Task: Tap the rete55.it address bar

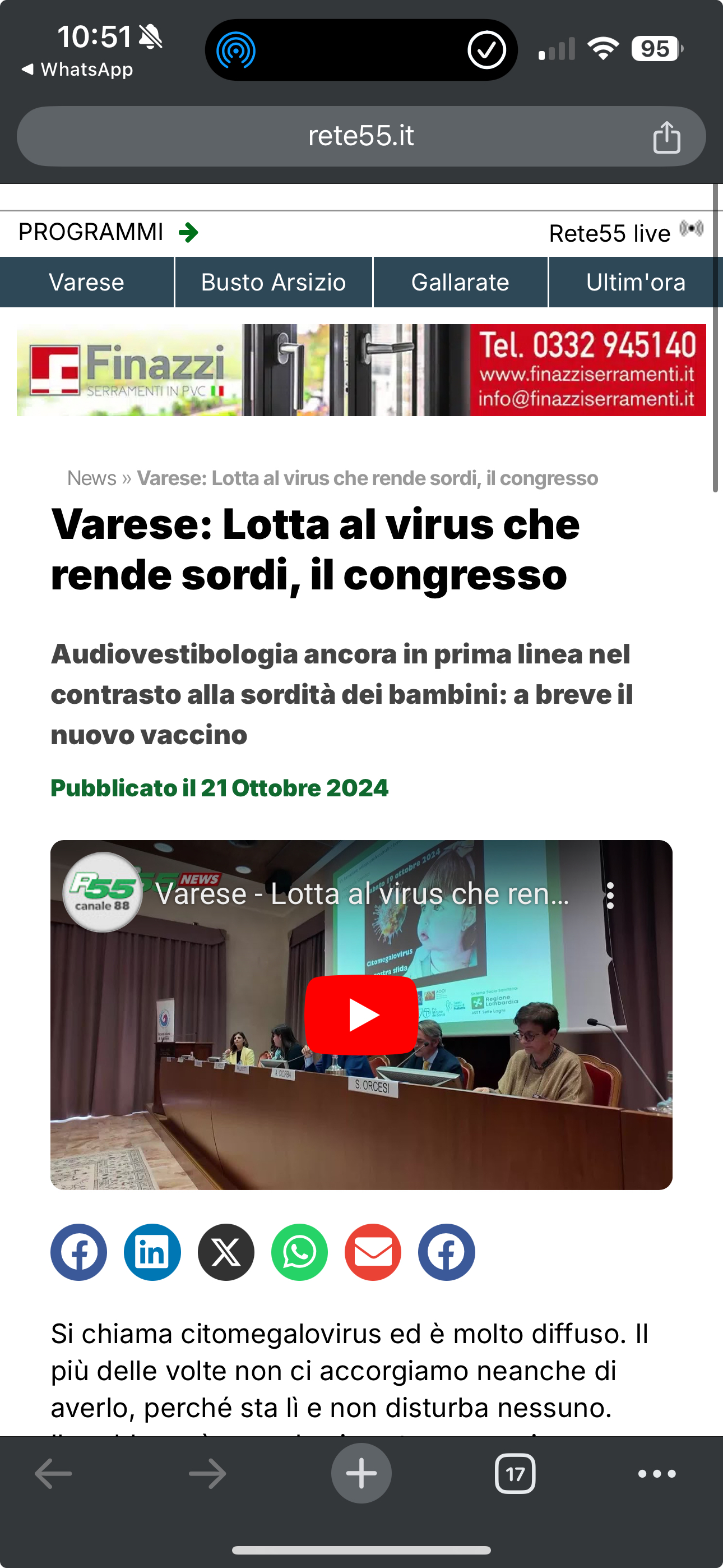Action: click(360, 136)
